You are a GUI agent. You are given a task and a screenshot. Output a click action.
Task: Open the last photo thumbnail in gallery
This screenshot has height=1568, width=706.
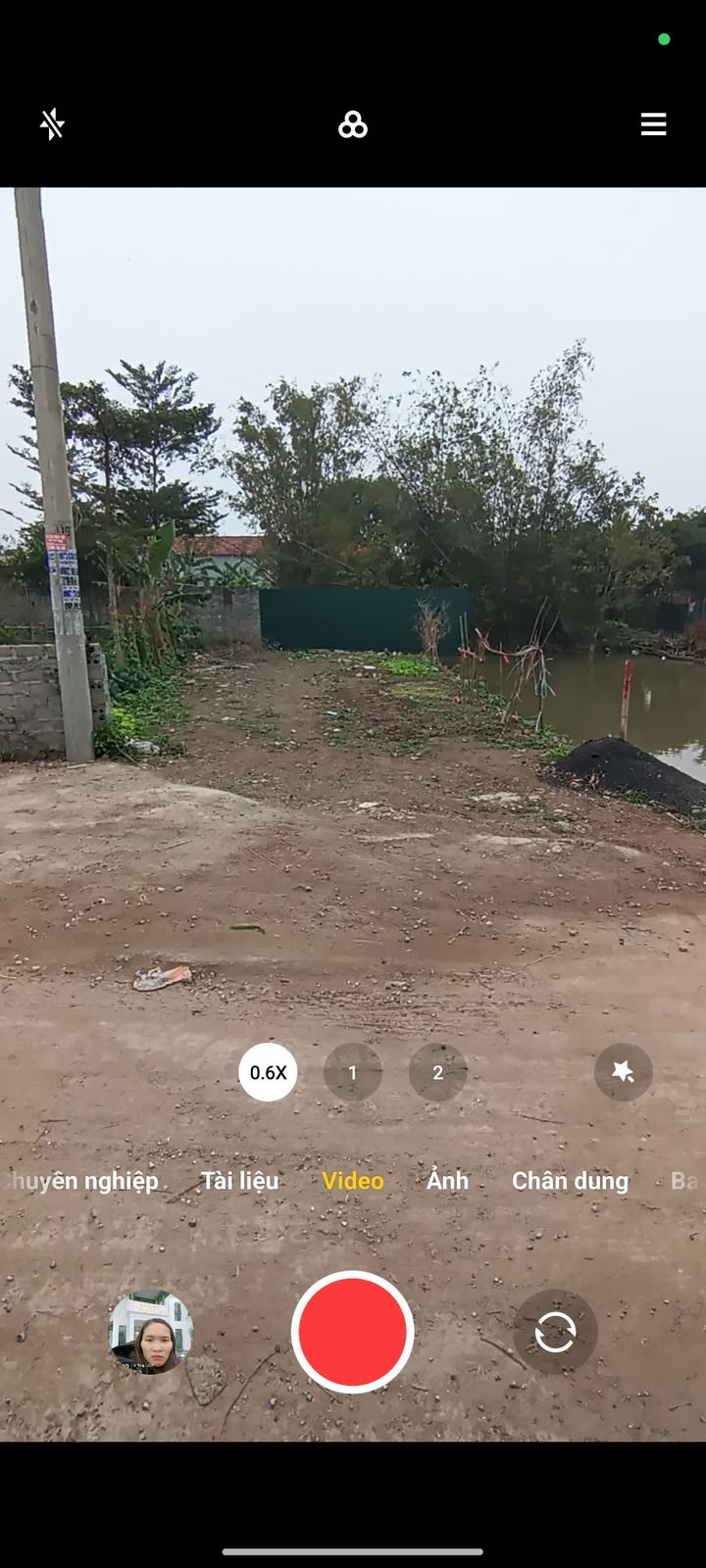click(x=150, y=1332)
